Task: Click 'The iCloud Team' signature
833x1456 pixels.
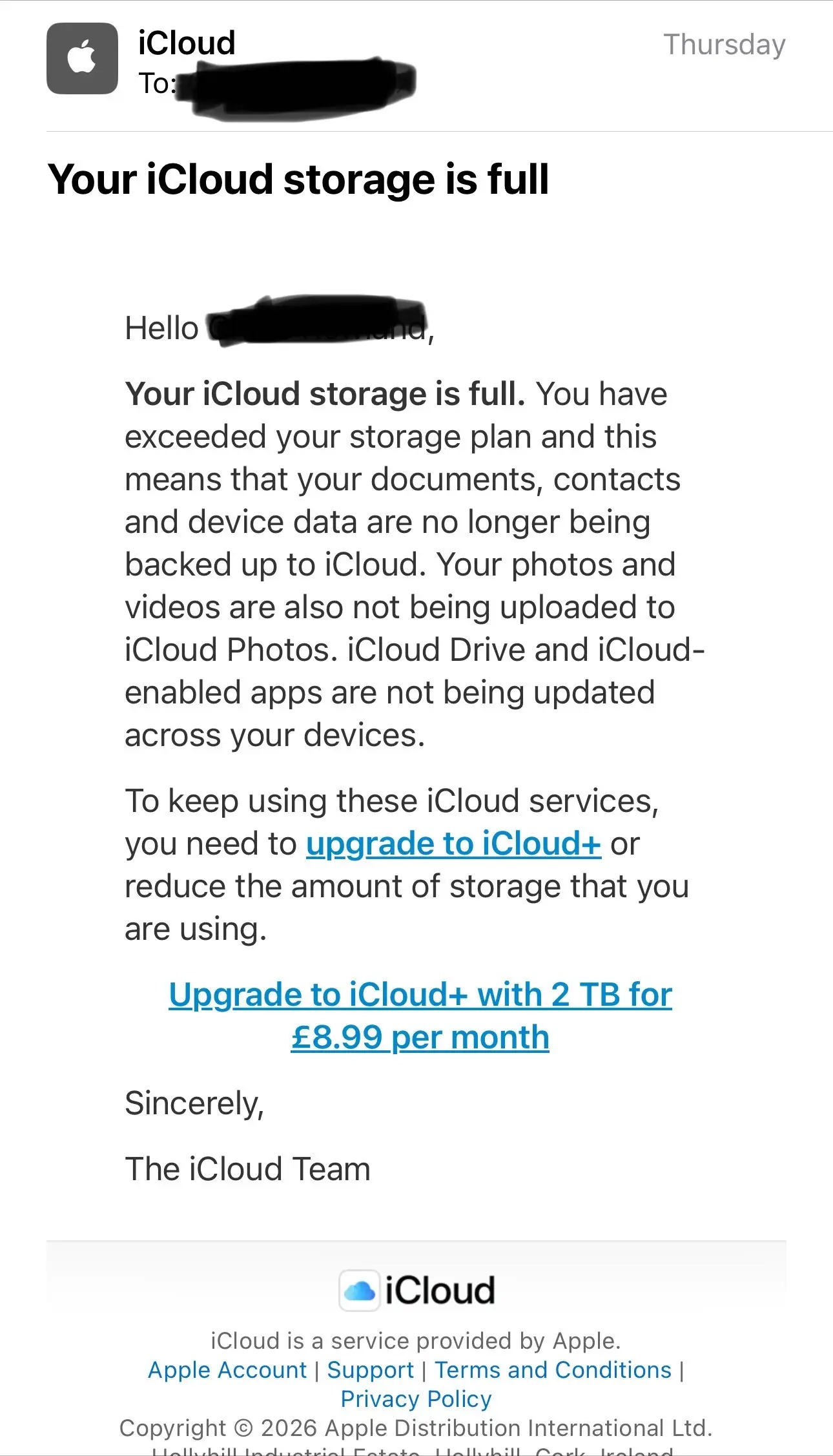Action: pos(248,1168)
